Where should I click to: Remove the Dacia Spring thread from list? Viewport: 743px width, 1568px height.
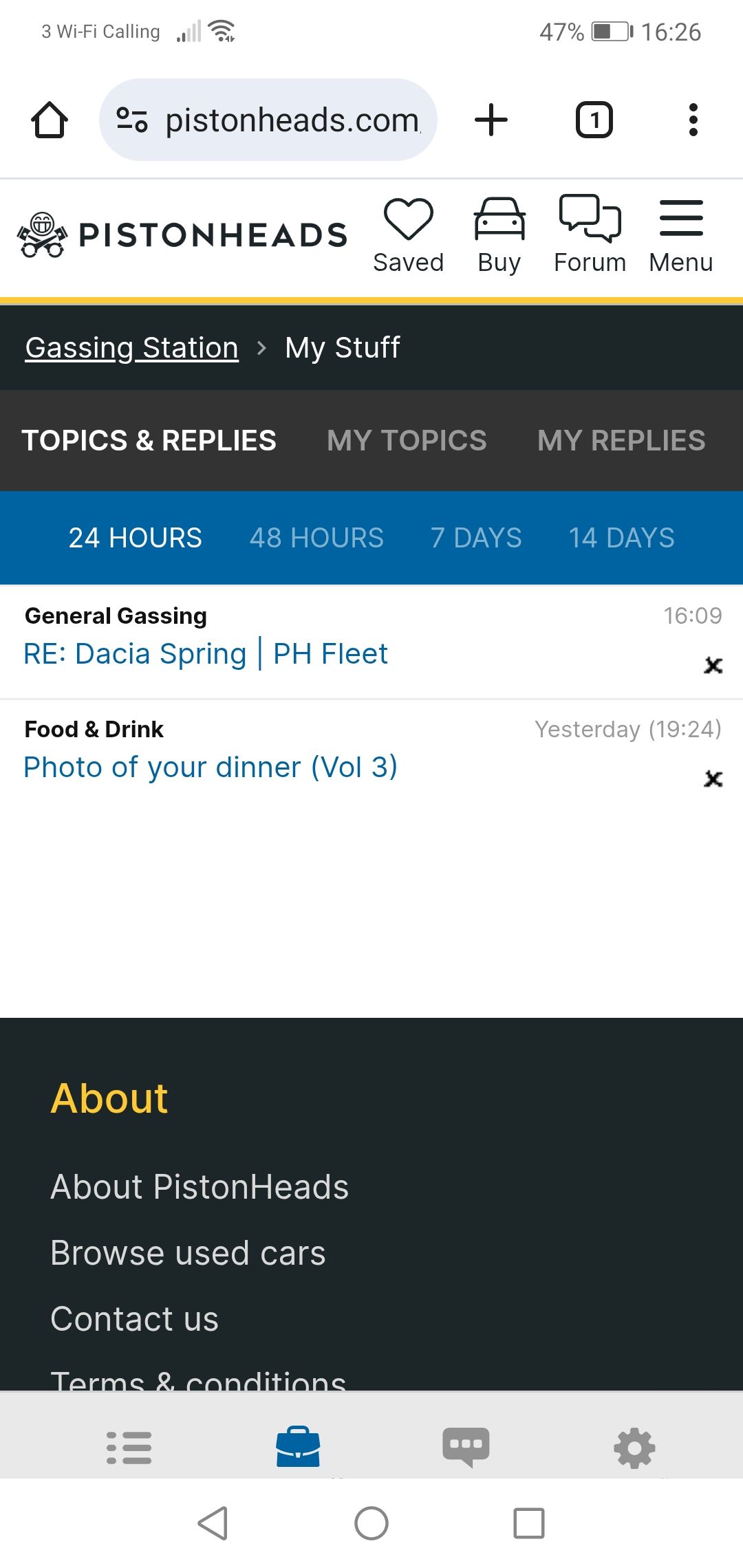pyautogui.click(x=713, y=665)
